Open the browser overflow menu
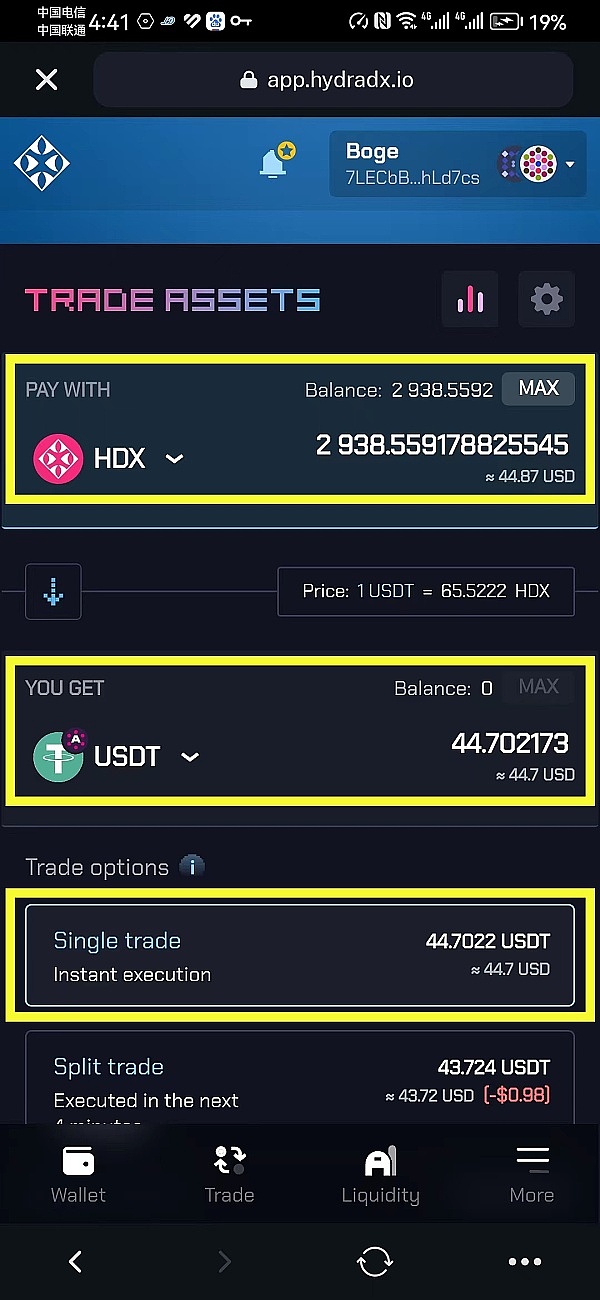600x1300 pixels. (x=525, y=1262)
